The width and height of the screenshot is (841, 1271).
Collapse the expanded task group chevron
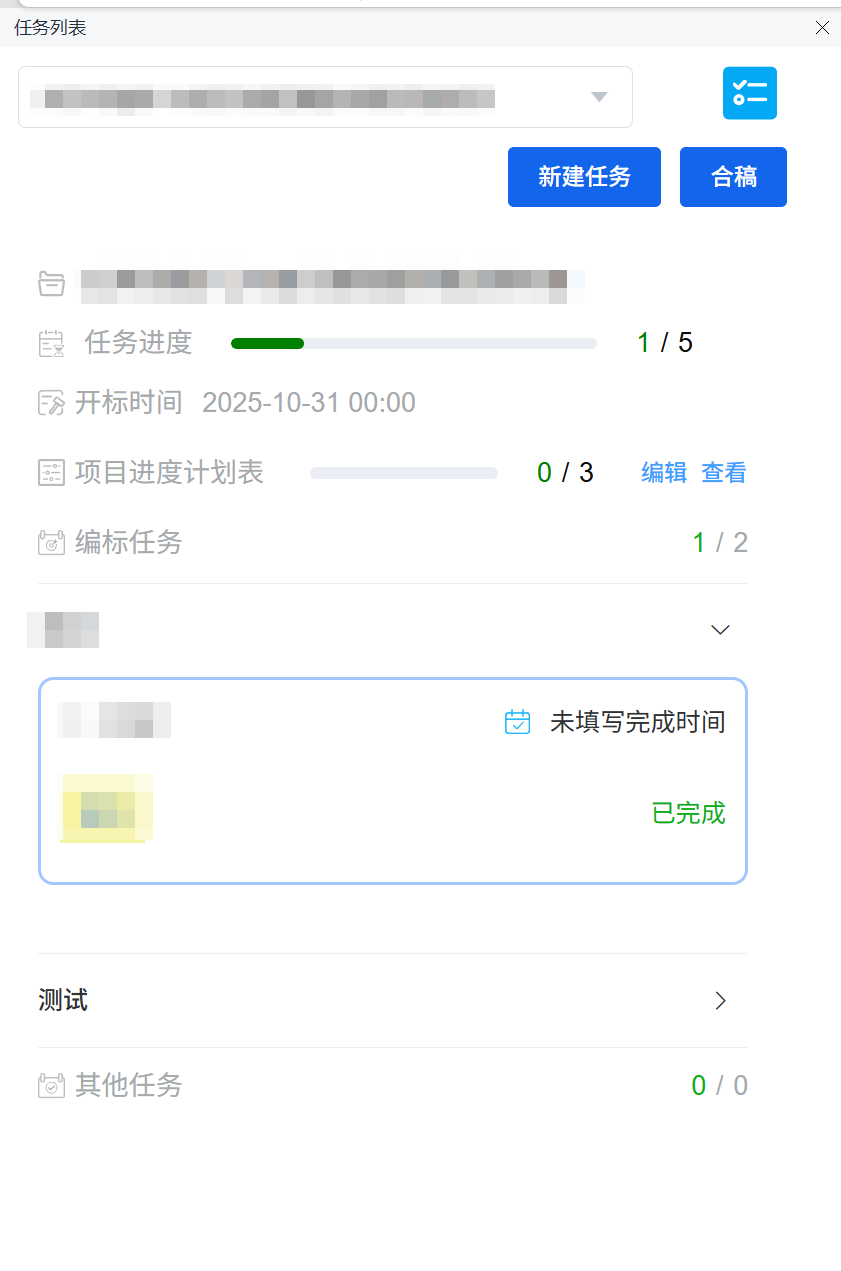point(720,630)
